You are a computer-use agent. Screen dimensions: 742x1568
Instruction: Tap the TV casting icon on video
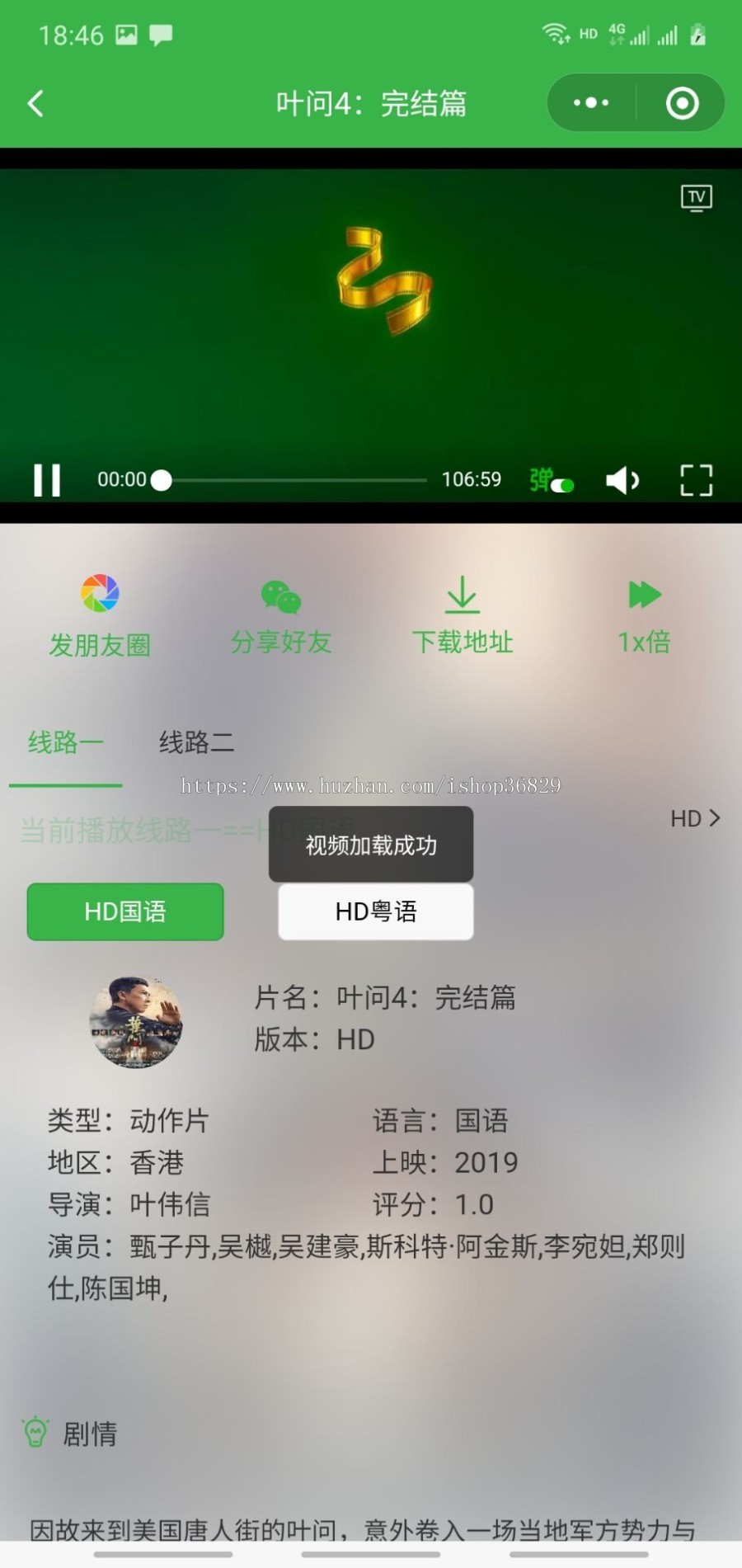coord(697,197)
